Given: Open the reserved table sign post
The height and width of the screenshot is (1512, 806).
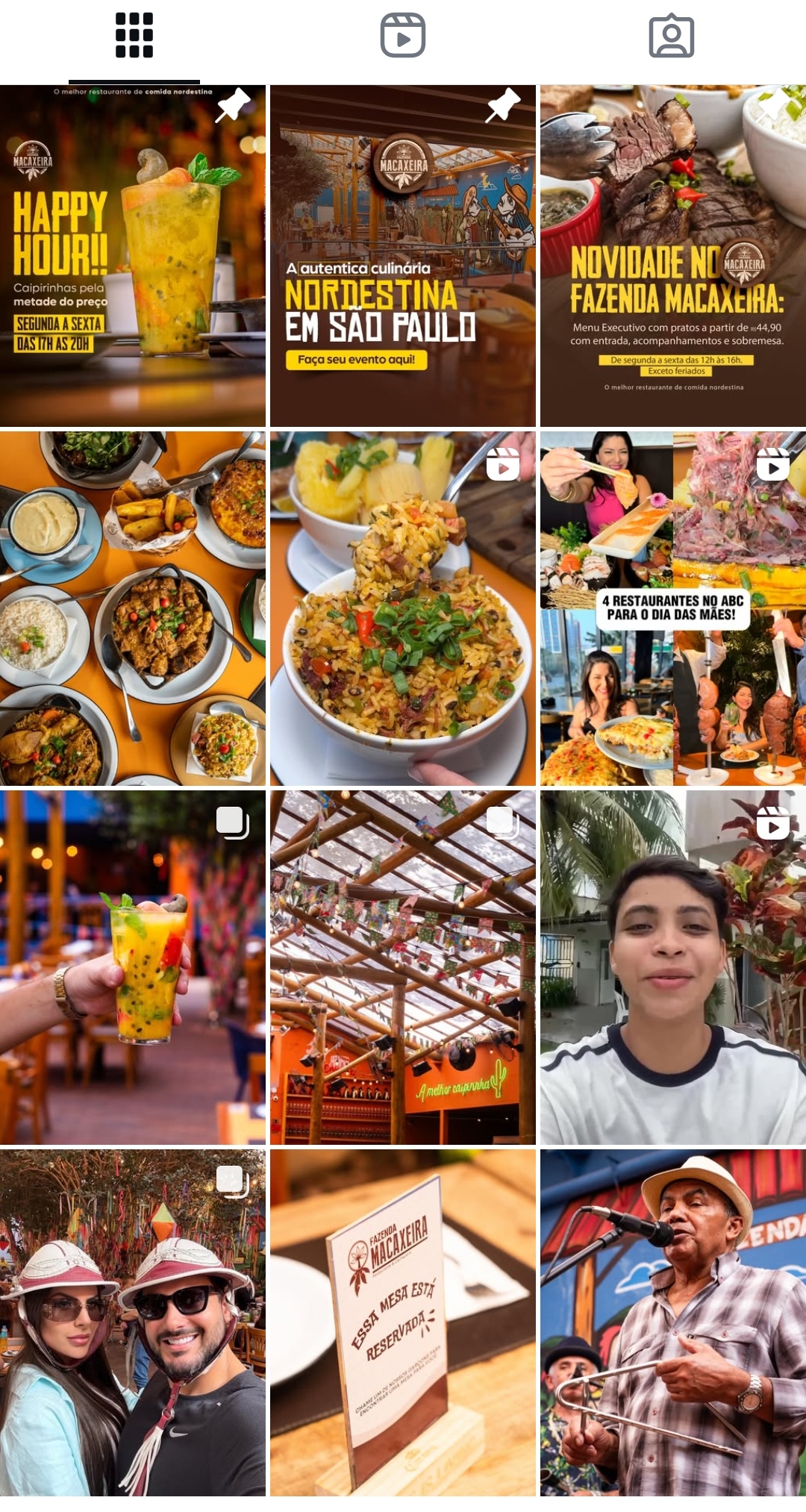Looking at the screenshot, I should (x=403, y=1322).
